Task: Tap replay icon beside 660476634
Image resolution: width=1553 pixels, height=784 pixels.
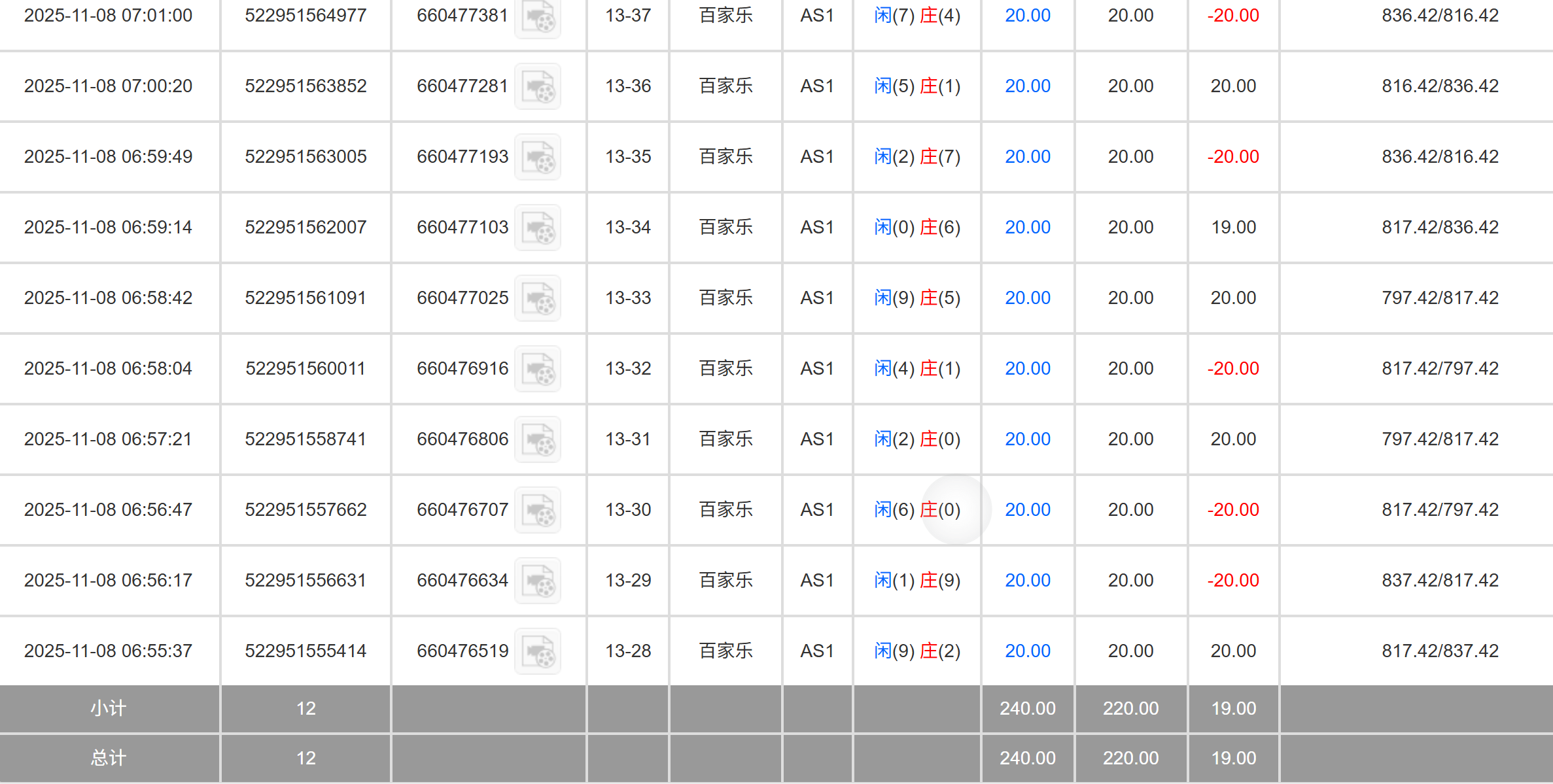Action: click(x=538, y=581)
